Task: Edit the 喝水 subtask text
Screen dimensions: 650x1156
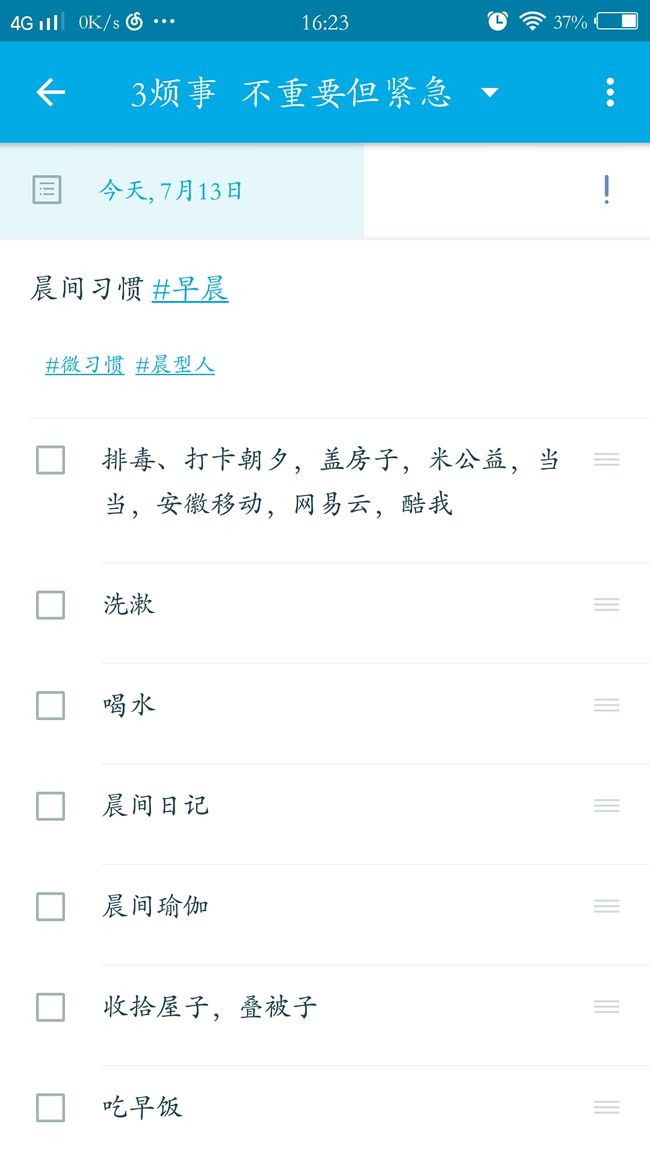Action: (129, 706)
